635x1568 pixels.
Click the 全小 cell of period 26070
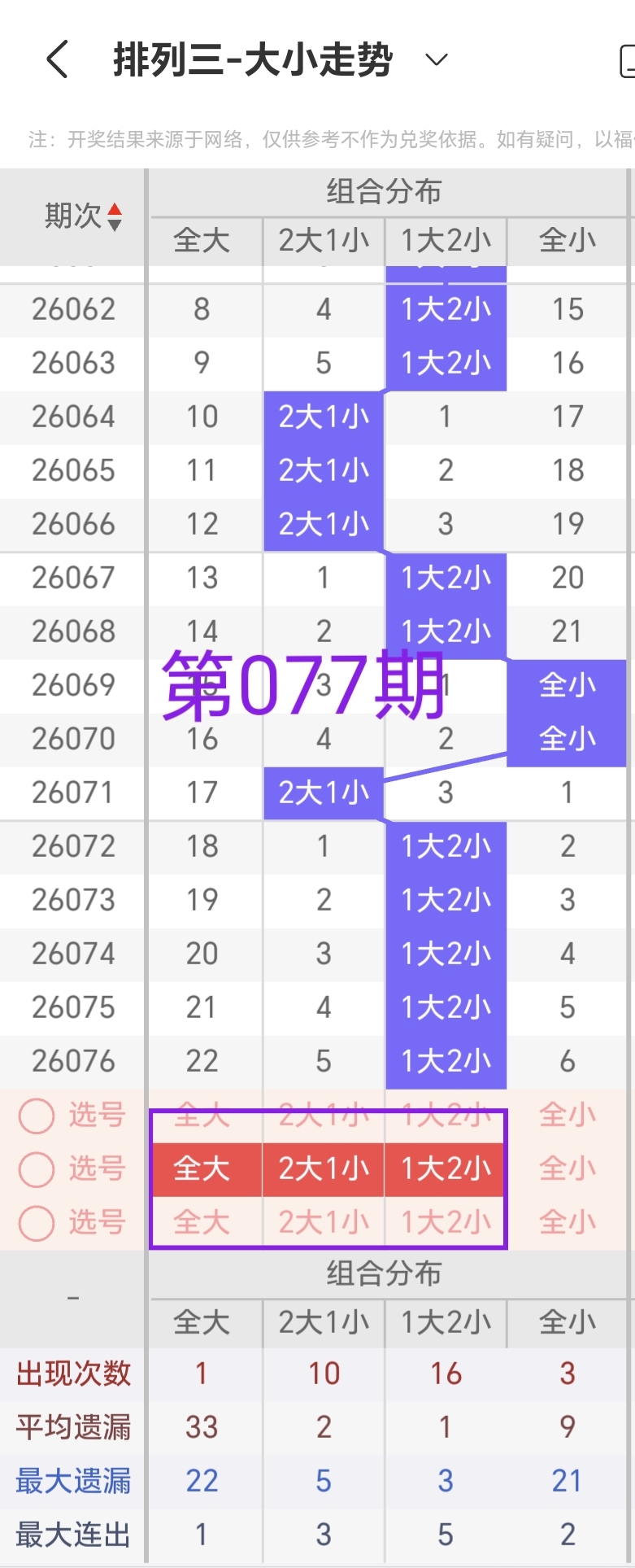pyautogui.click(x=566, y=738)
